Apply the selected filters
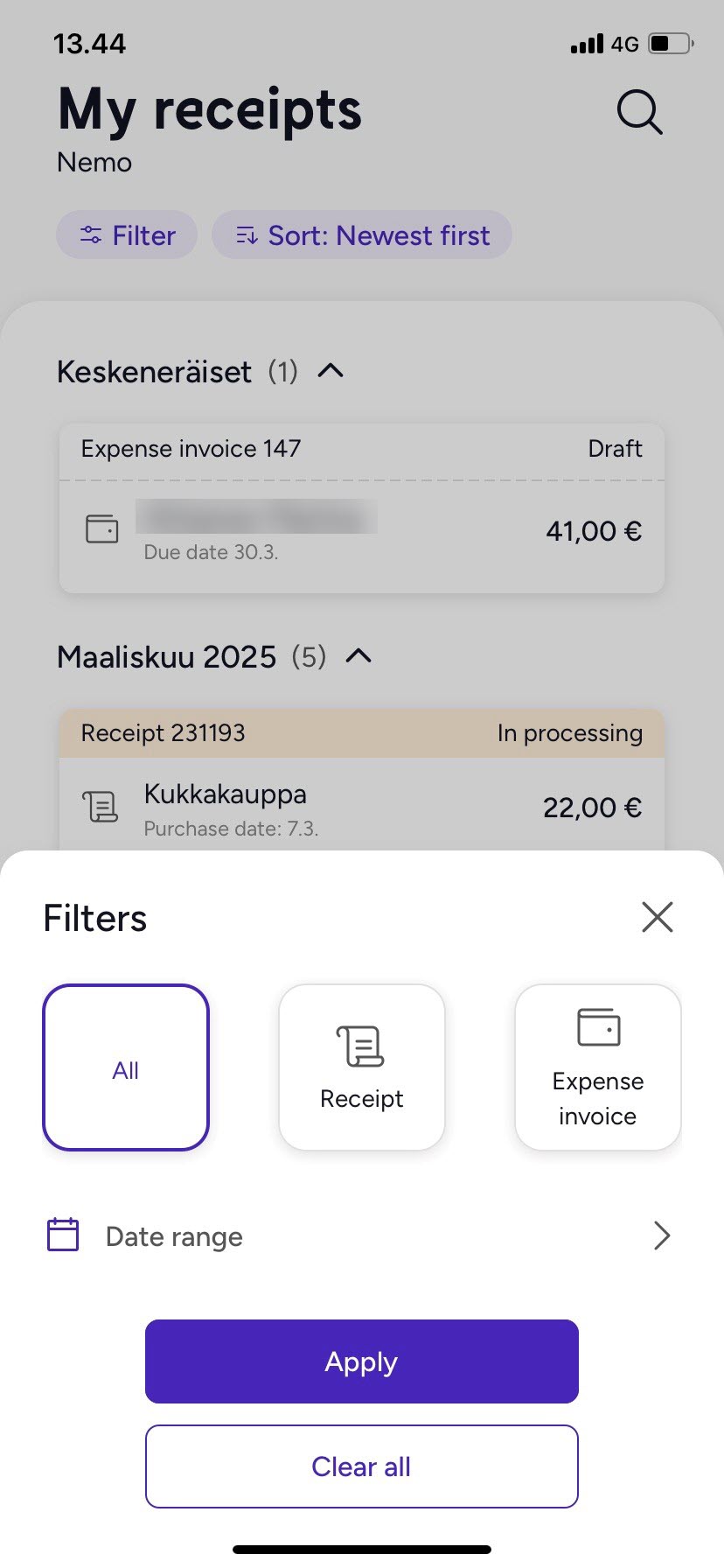Screen dimensions: 724x1568 (361, 1361)
